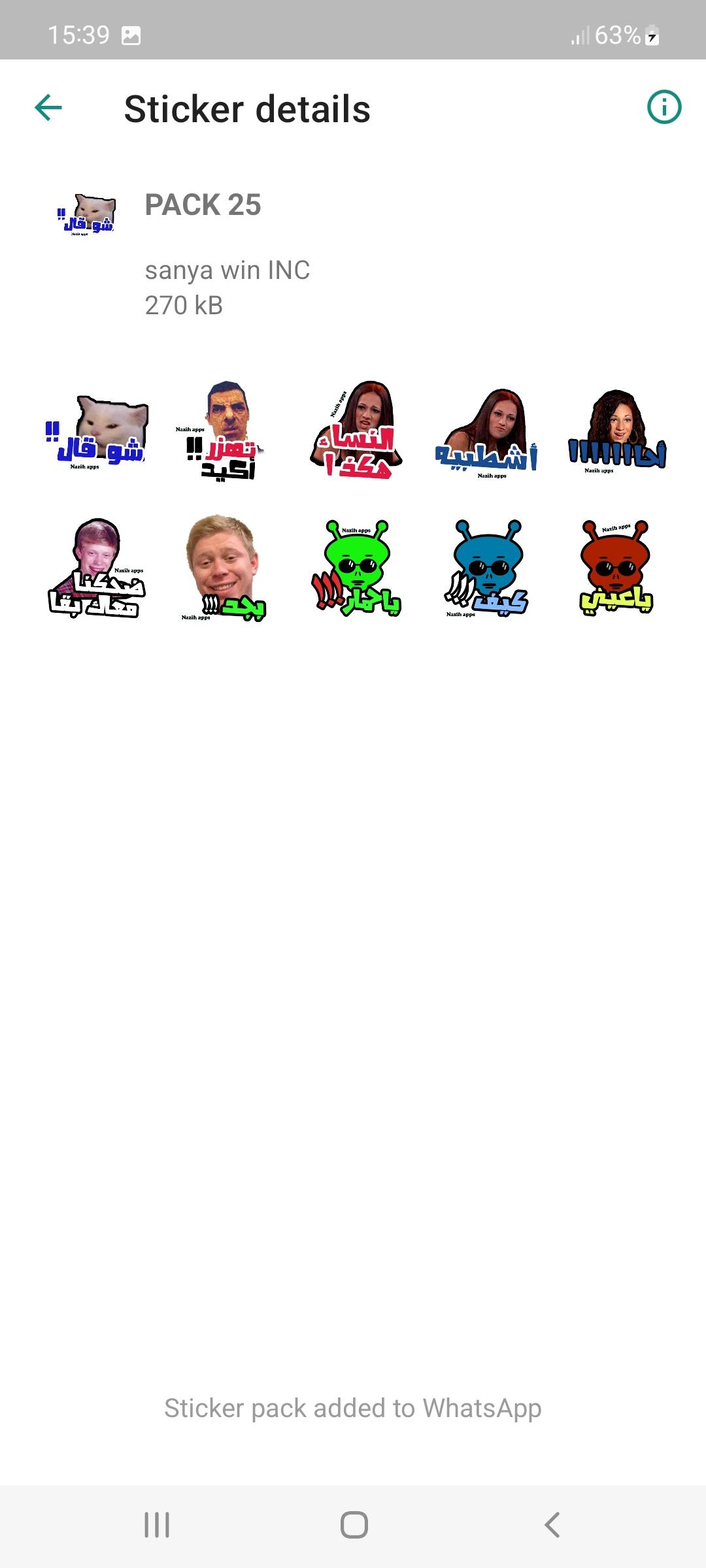Open the smiling blond man sticker
The width and height of the screenshot is (706, 1568).
pyautogui.click(x=223, y=568)
